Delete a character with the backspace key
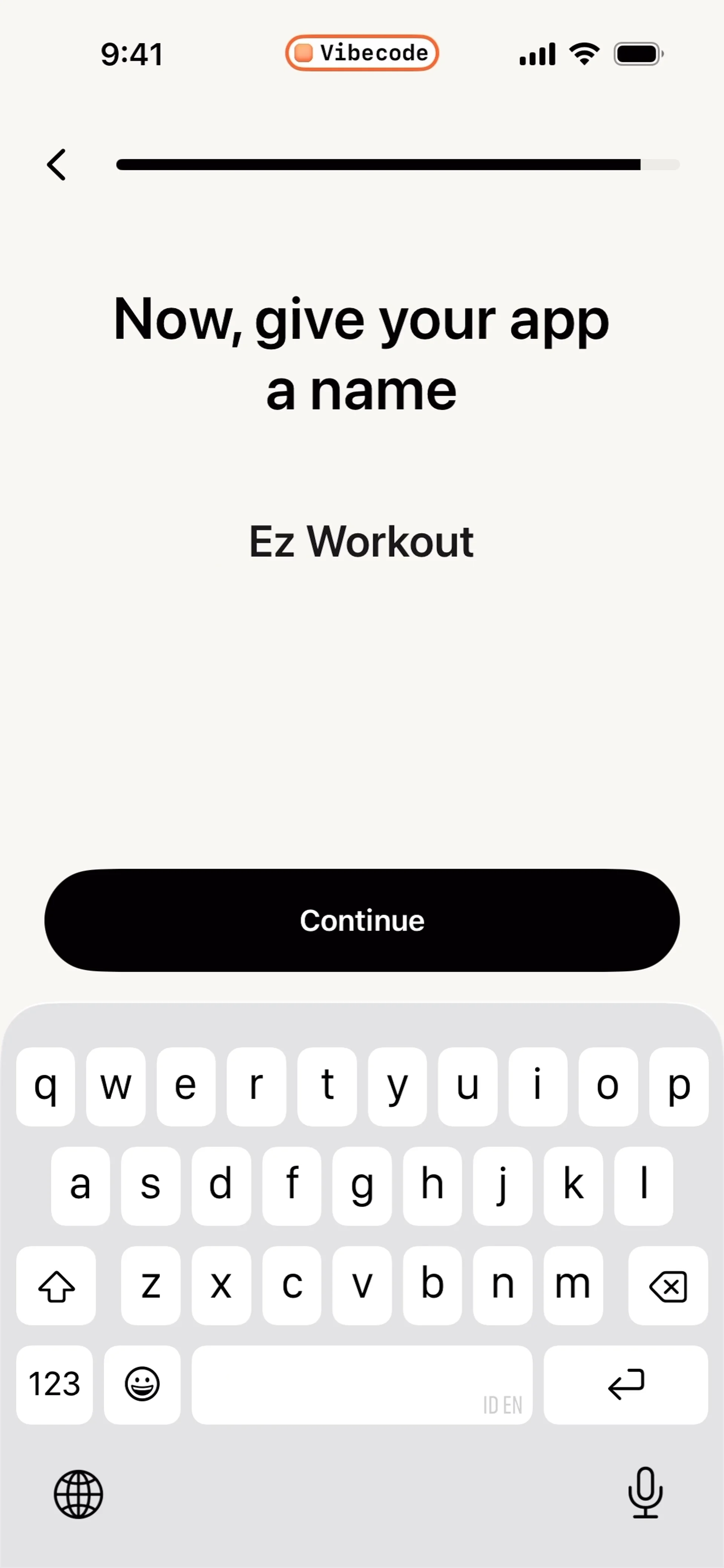Image resolution: width=724 pixels, height=1568 pixels. tap(667, 1285)
